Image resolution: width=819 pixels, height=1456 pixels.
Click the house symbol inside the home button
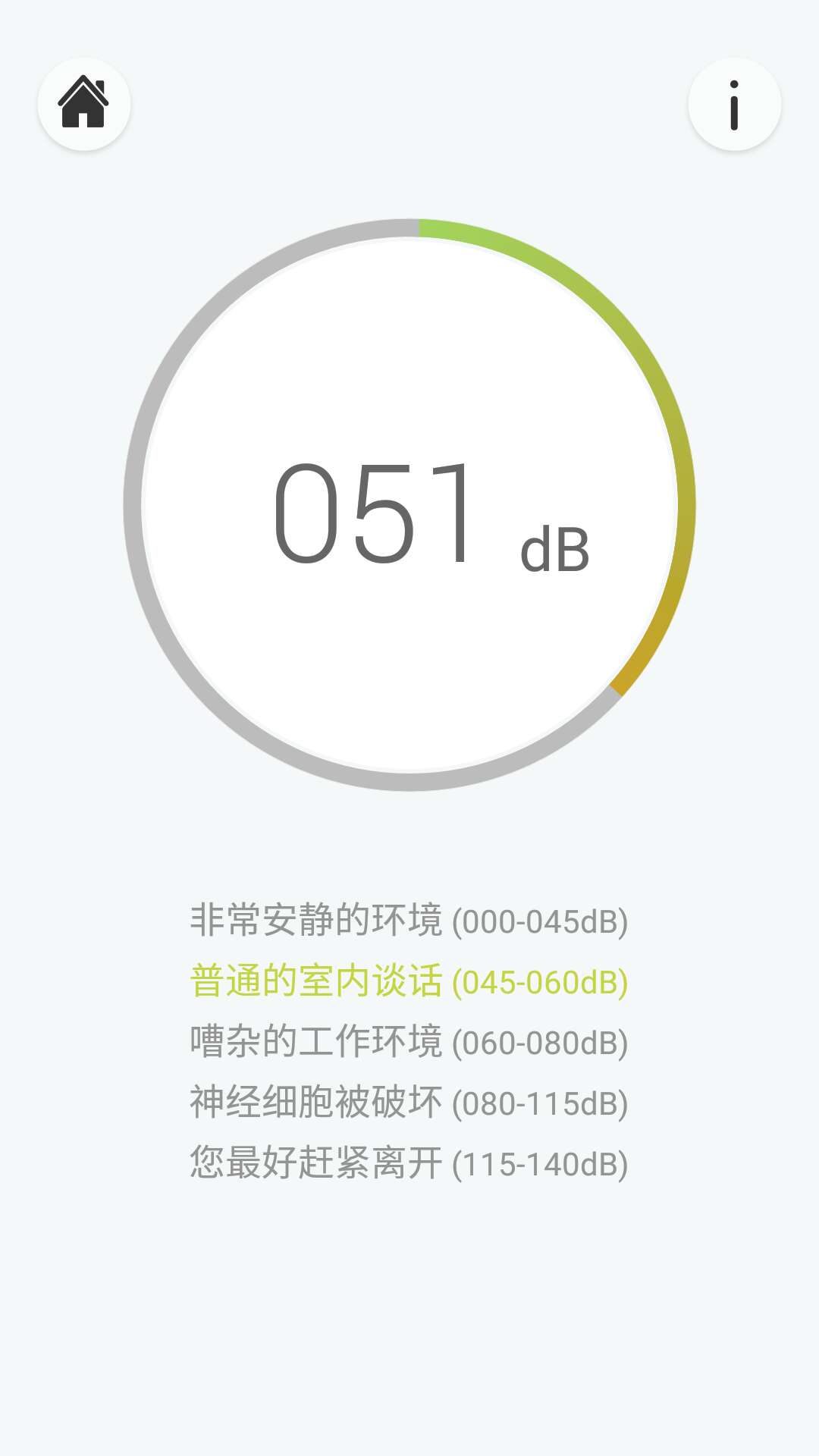[83, 106]
